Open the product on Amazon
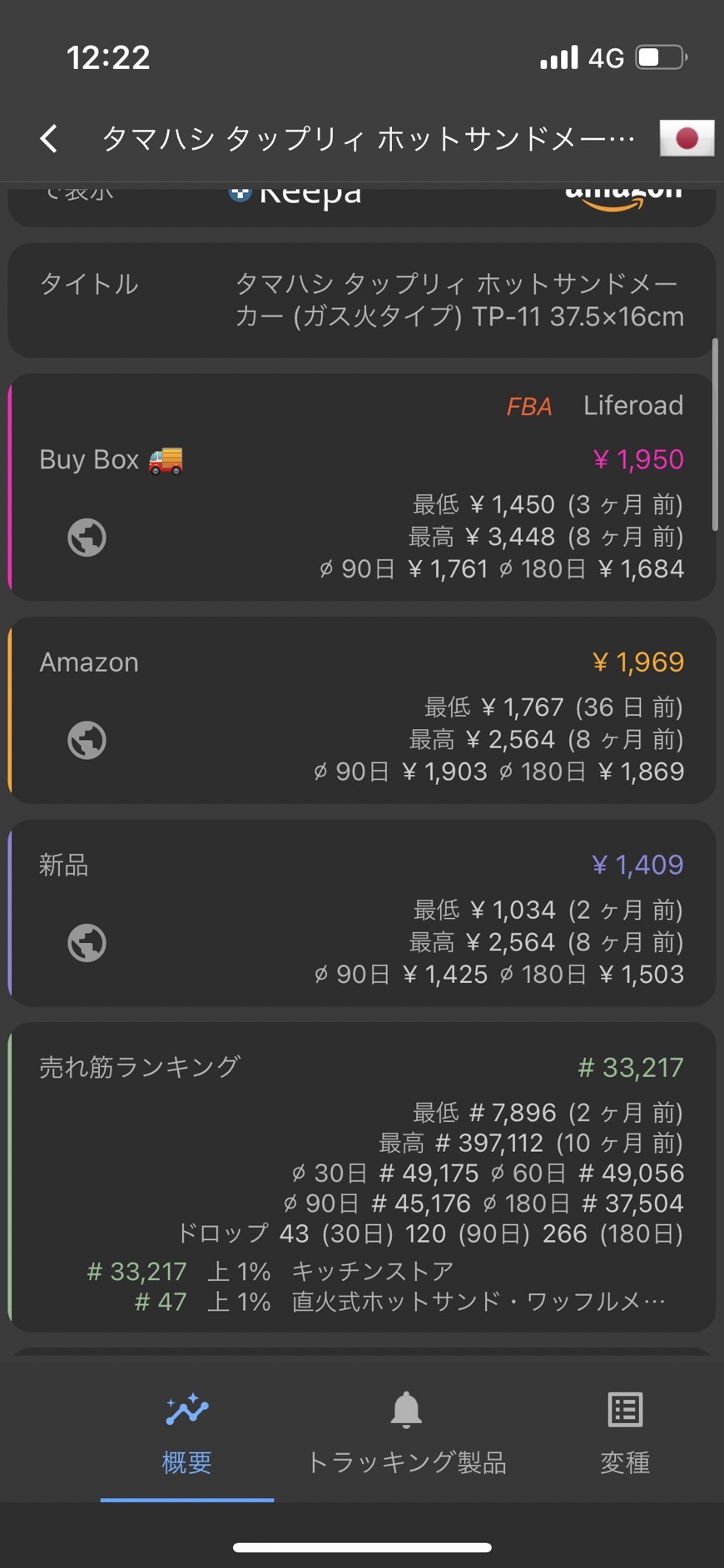 pos(623,196)
